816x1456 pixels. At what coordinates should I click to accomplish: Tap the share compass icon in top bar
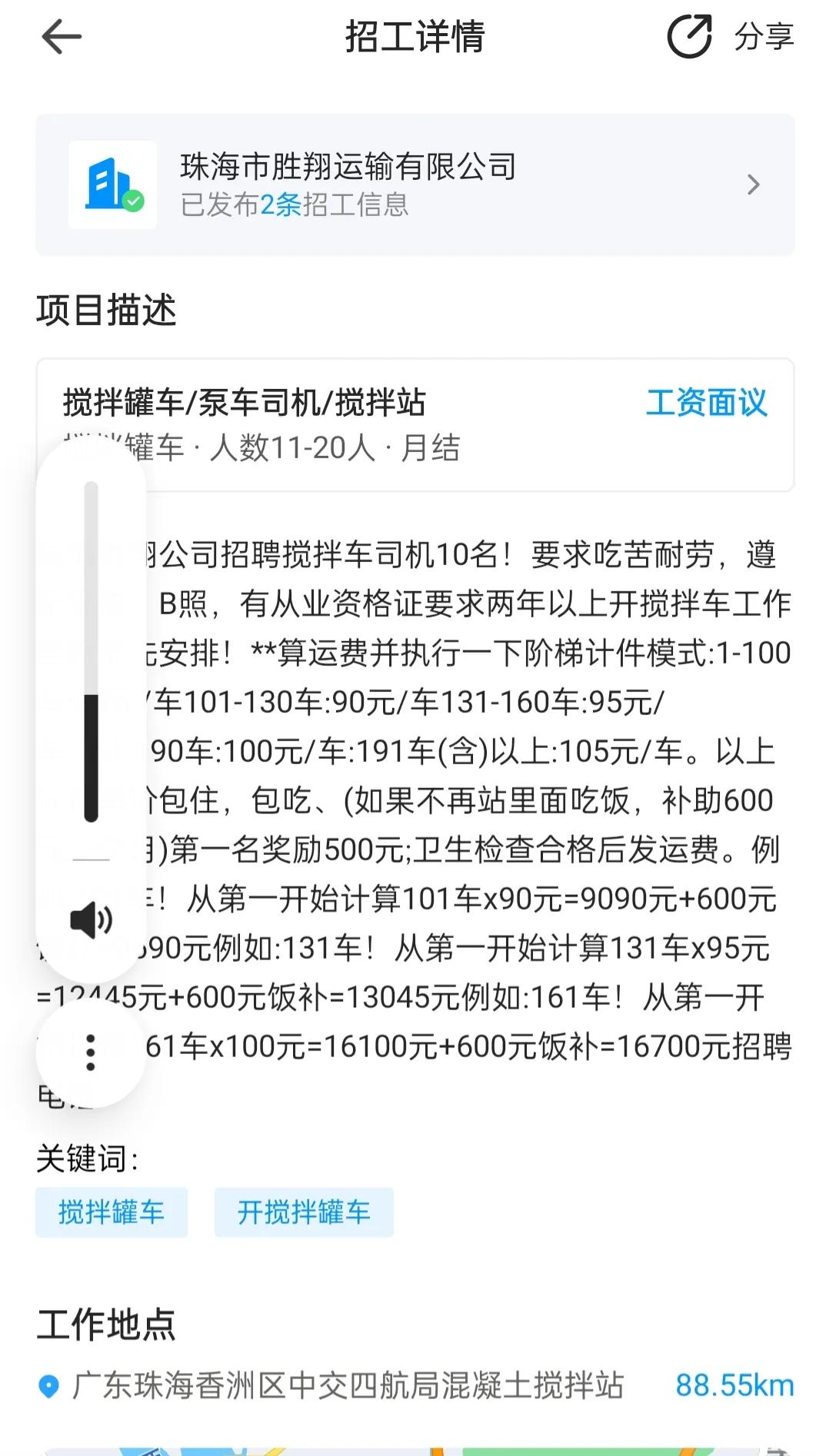pos(690,35)
